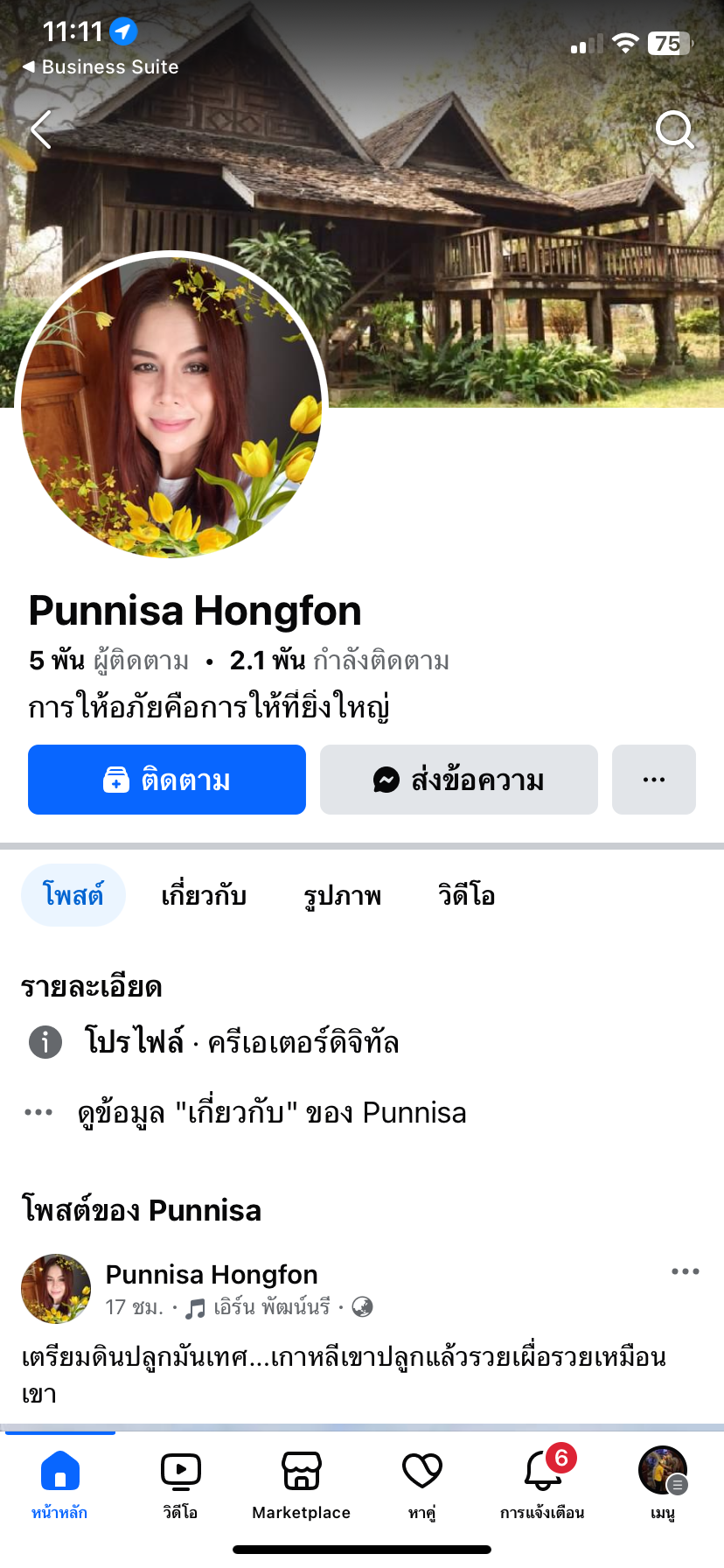Switch to the เกี่ยวกับ tab
Viewport: 724px width, 1568px height.
204,895
